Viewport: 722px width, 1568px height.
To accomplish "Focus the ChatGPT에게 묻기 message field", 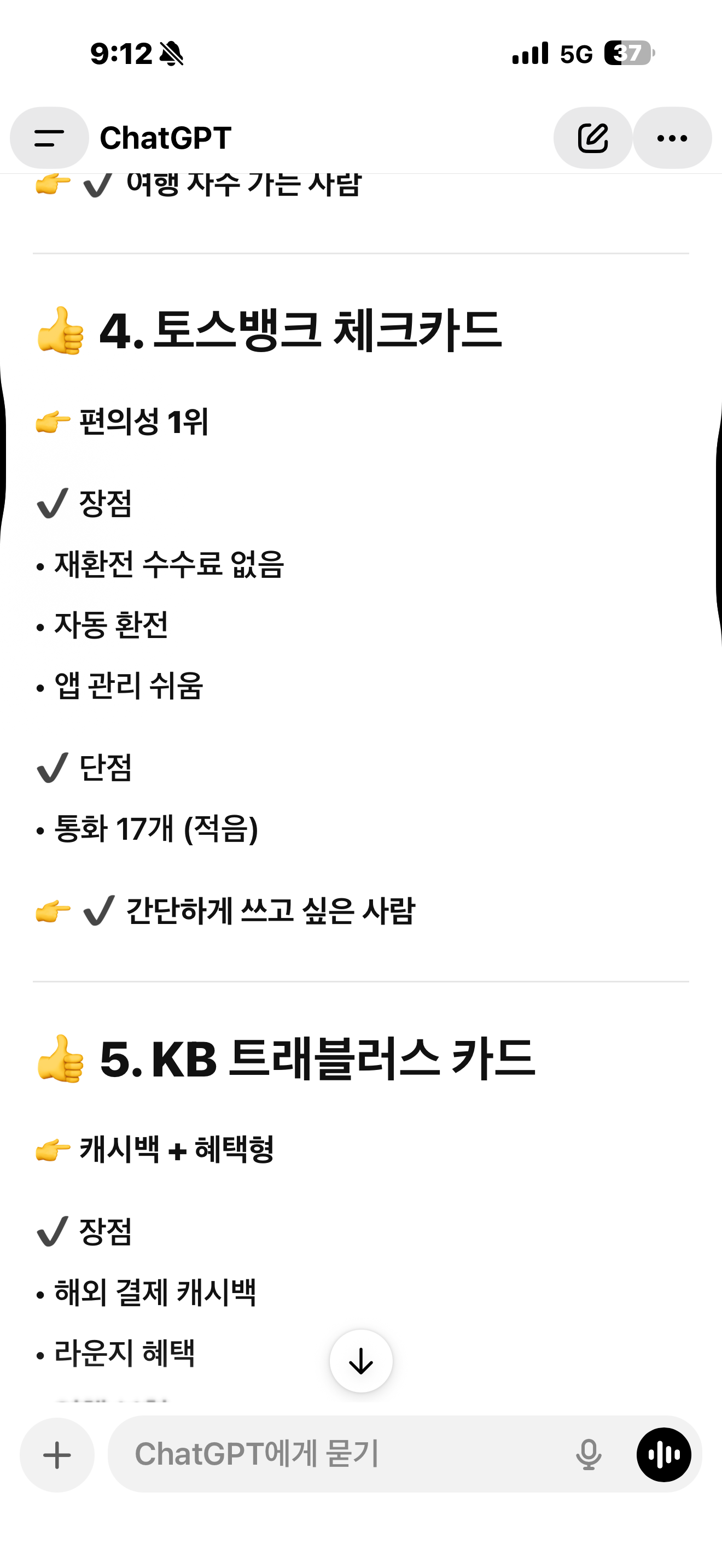I will [341, 1454].
